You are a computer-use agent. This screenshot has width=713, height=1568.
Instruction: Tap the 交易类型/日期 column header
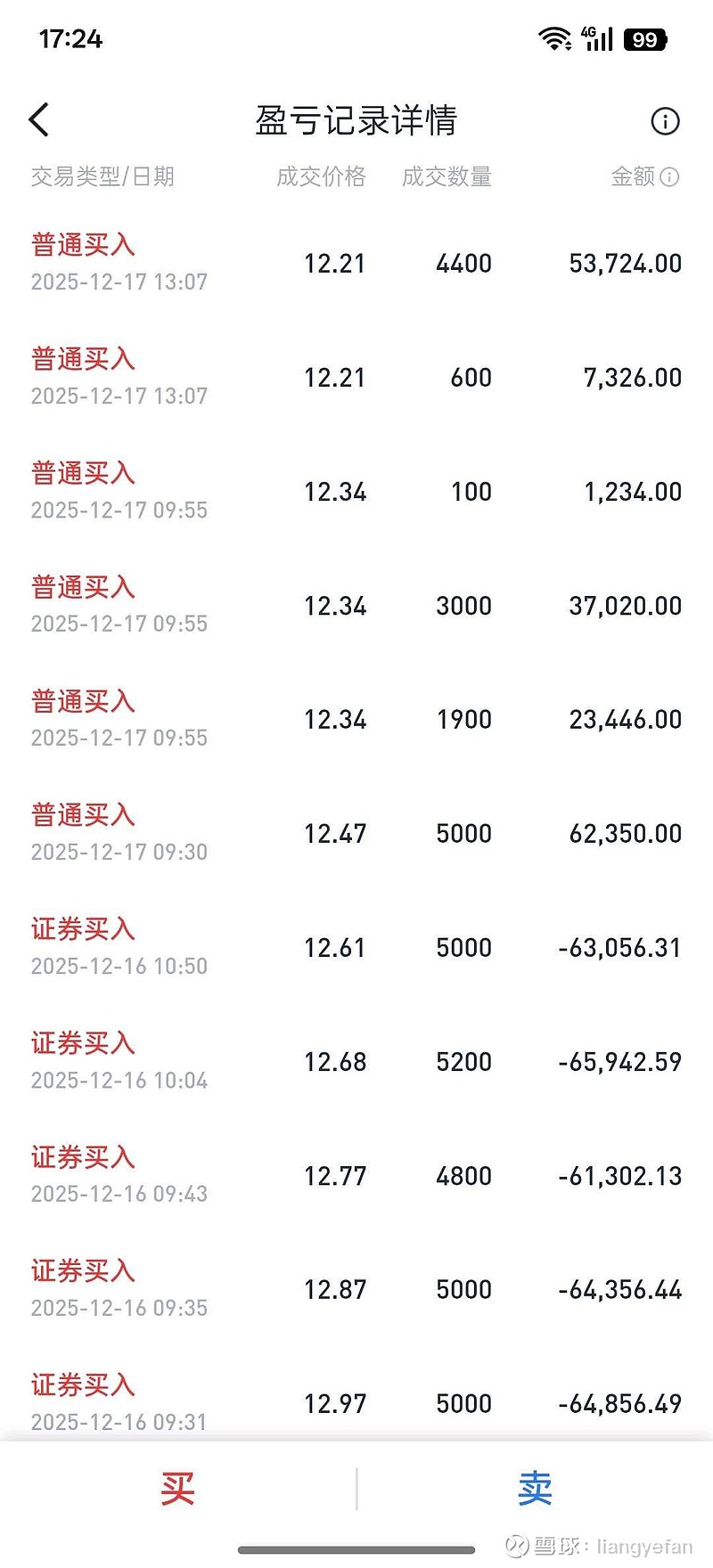(103, 177)
